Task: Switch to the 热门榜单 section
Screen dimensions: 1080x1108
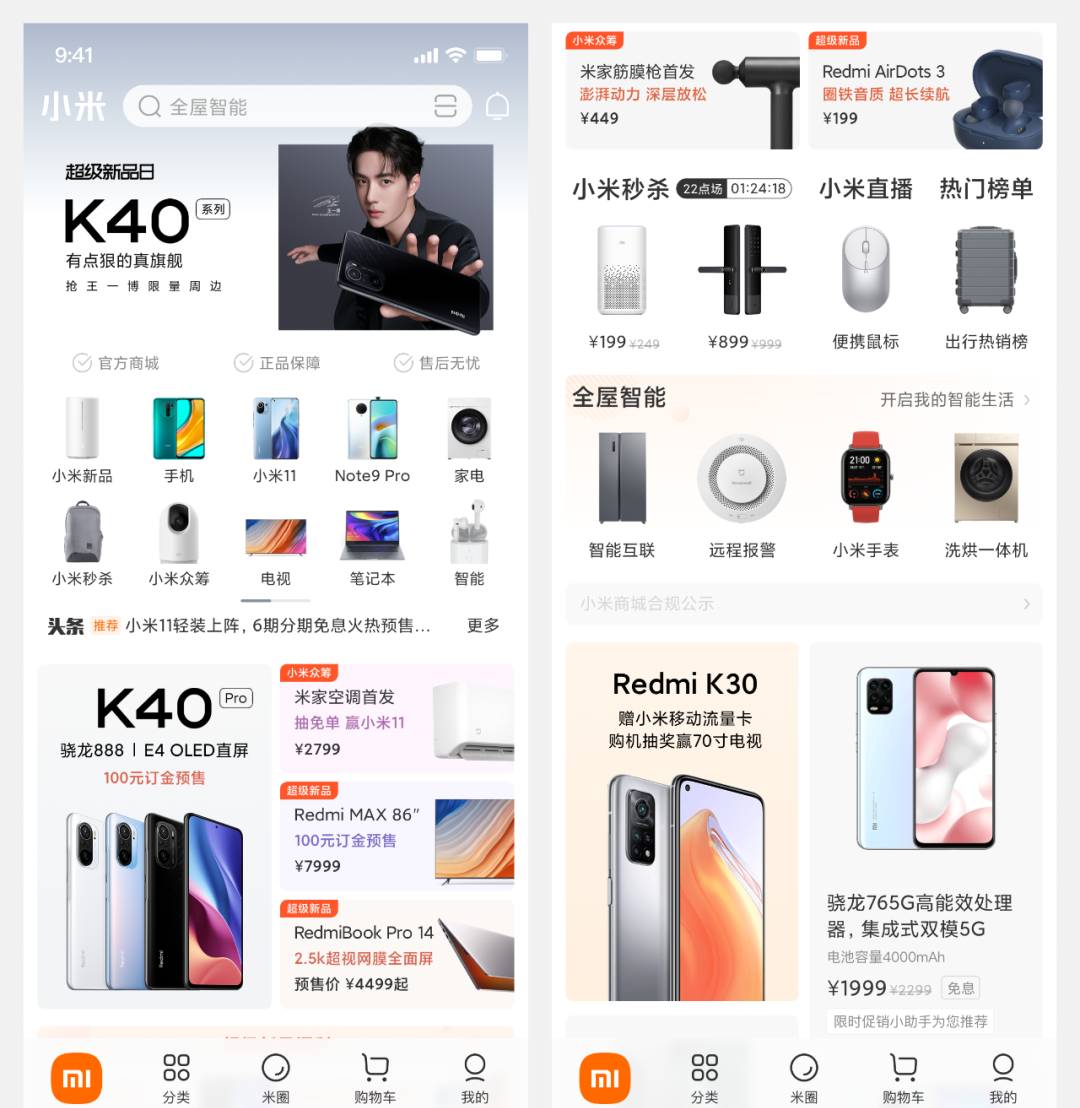Action: (986, 189)
